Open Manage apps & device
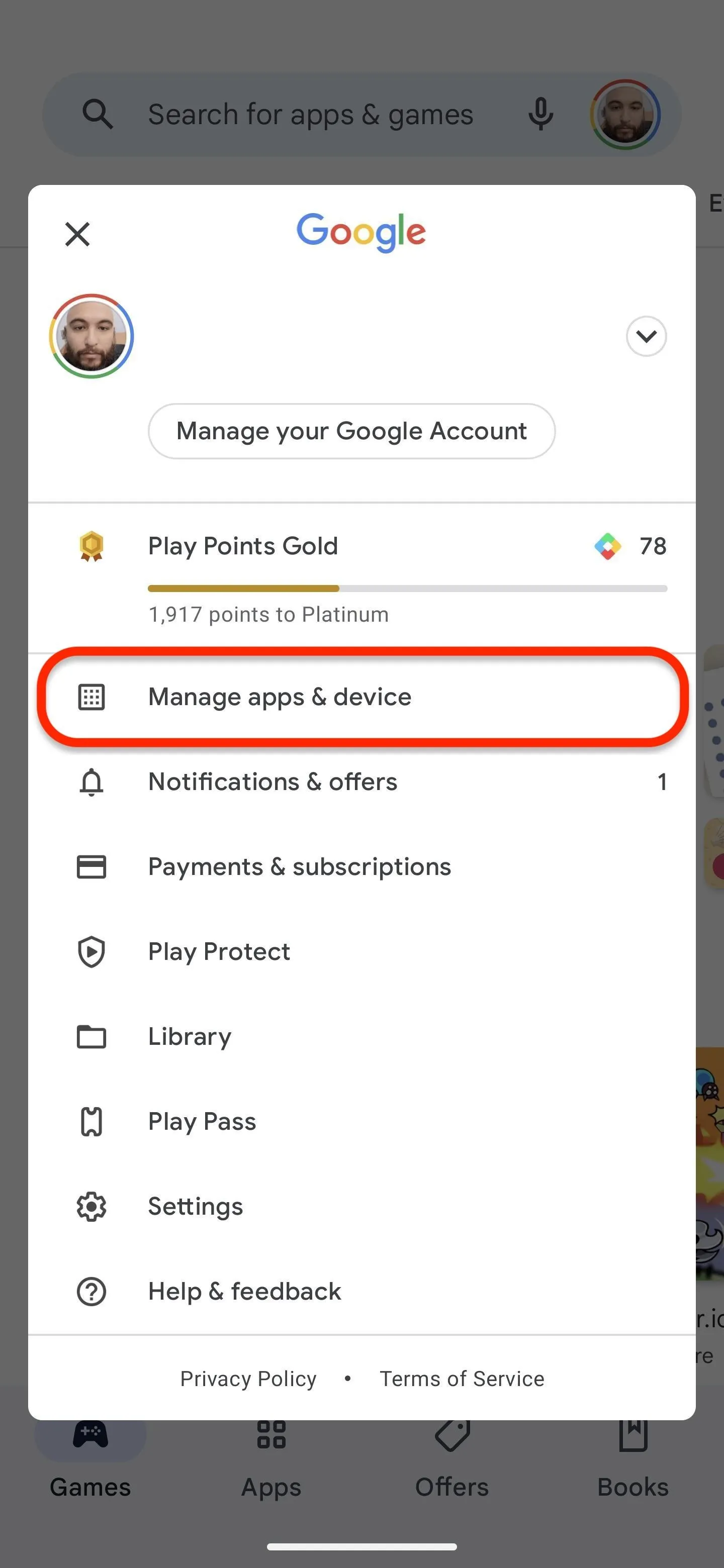This screenshot has height=1568, width=724. [361, 697]
